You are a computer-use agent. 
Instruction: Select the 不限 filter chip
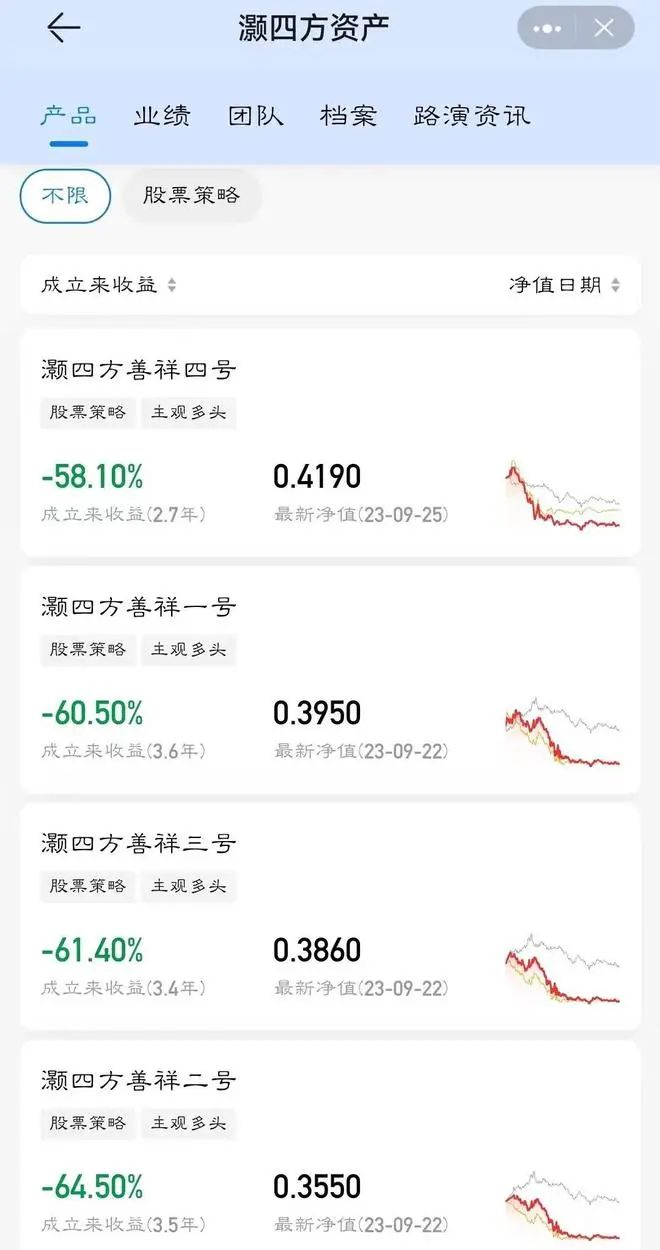click(x=65, y=195)
